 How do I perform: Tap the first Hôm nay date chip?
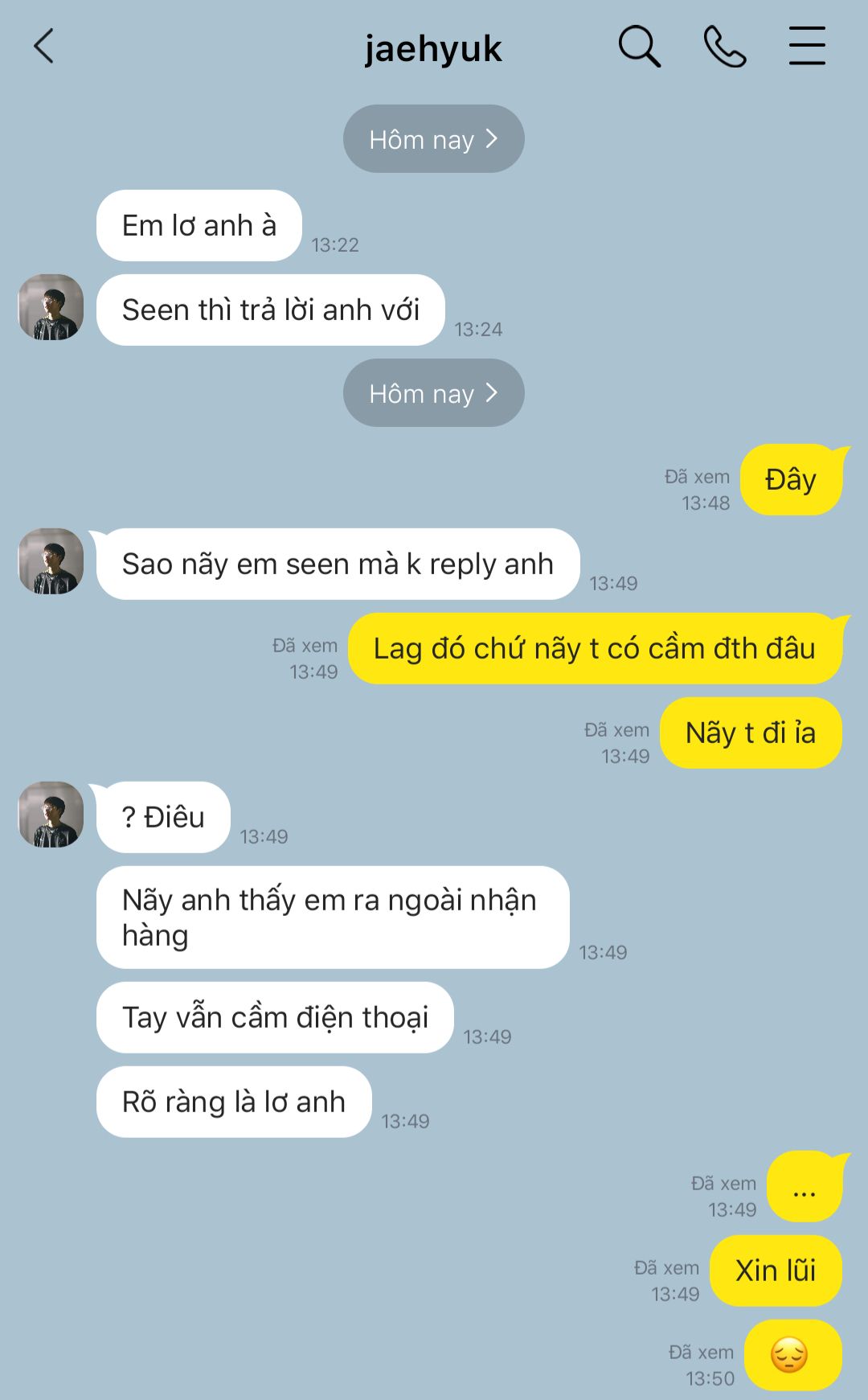click(433, 139)
